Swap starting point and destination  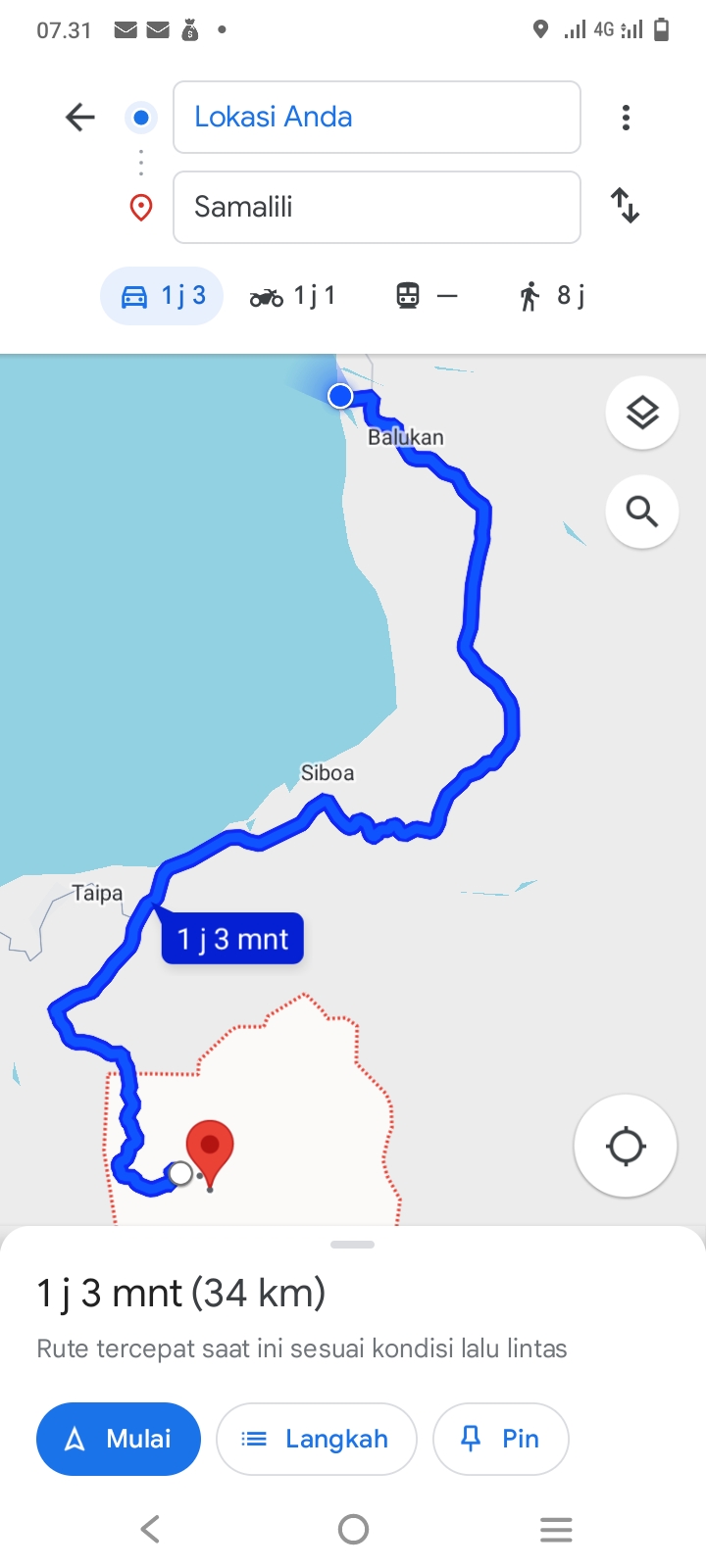pyautogui.click(x=626, y=206)
